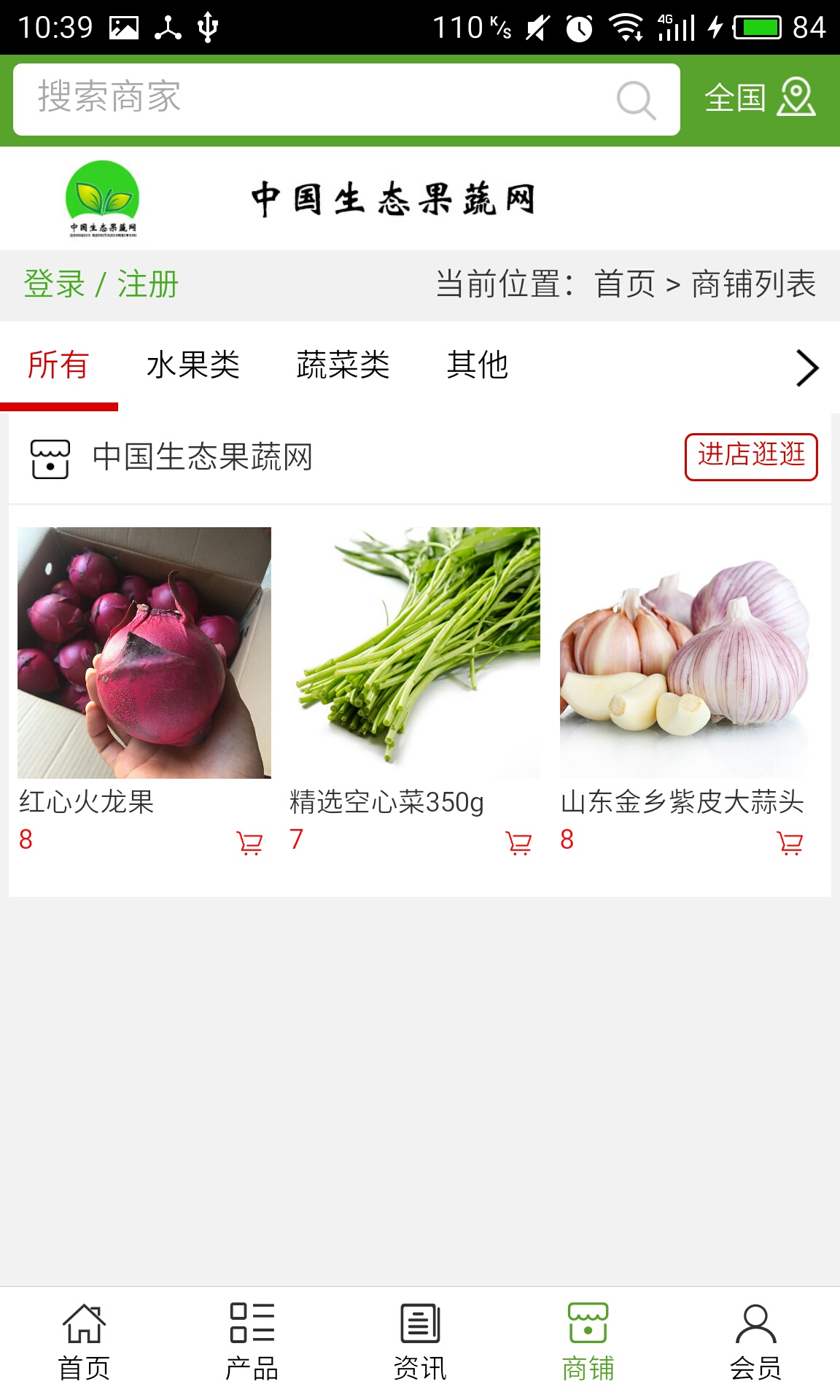Select the 其他 category tab
Image resolution: width=840 pixels, height=1400 pixels.
click(478, 365)
